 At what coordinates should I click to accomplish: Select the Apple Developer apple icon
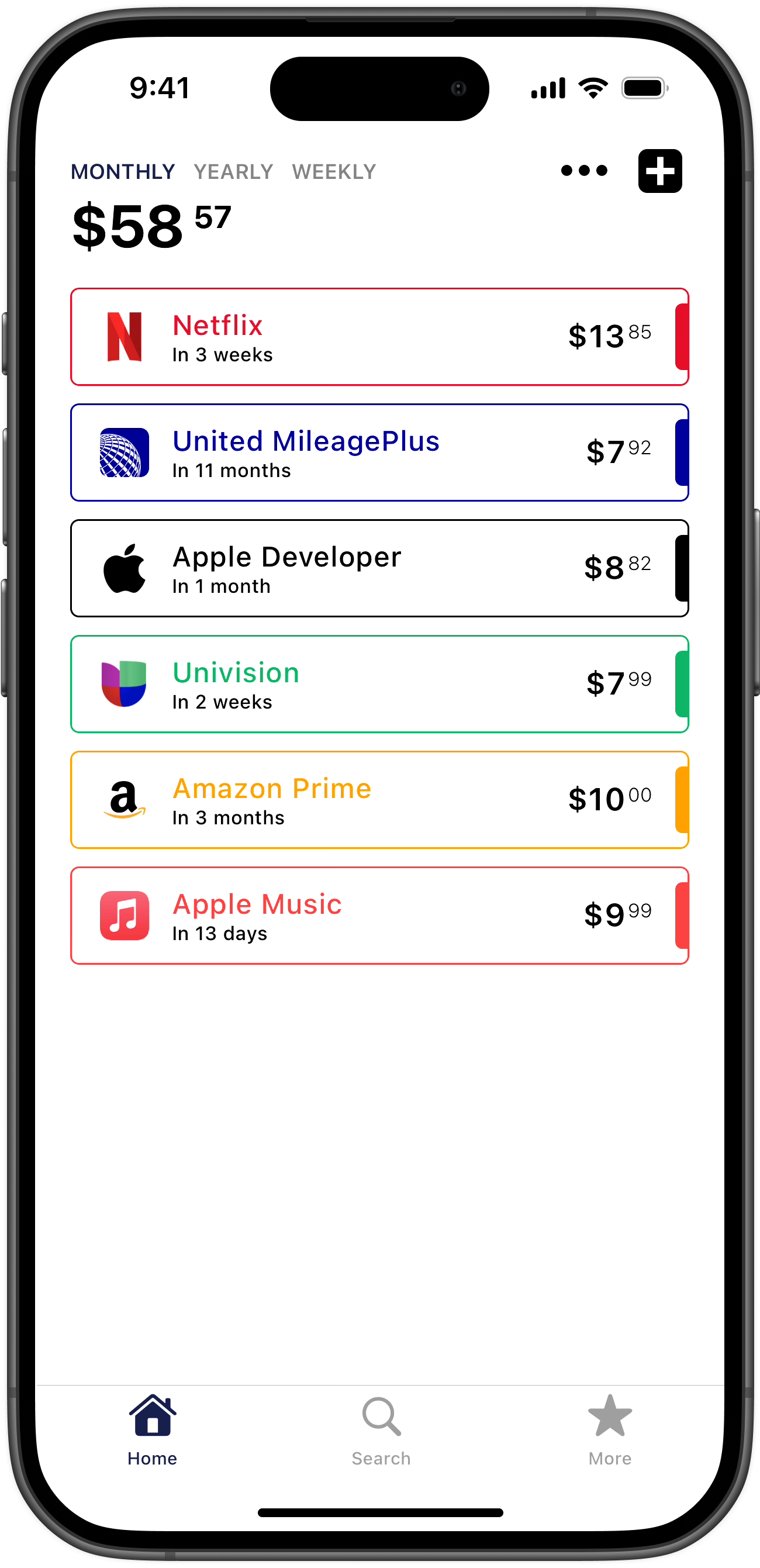pyautogui.click(x=124, y=567)
